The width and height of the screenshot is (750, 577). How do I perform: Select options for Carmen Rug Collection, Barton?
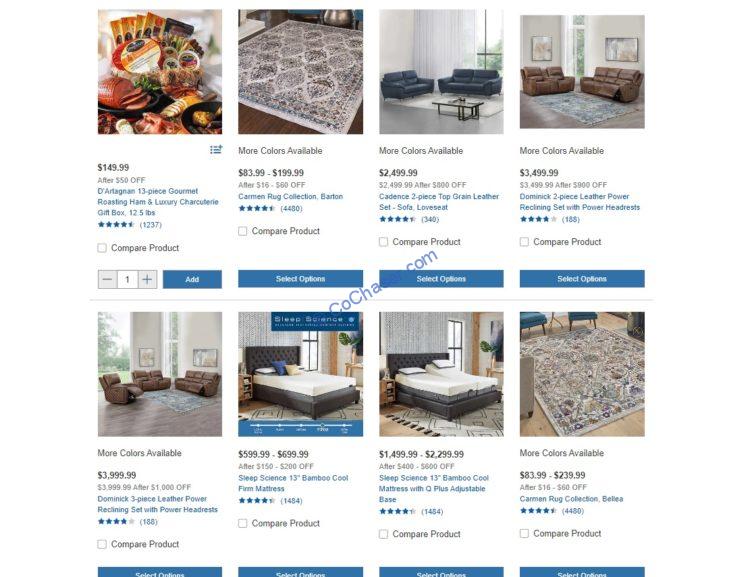click(x=300, y=279)
